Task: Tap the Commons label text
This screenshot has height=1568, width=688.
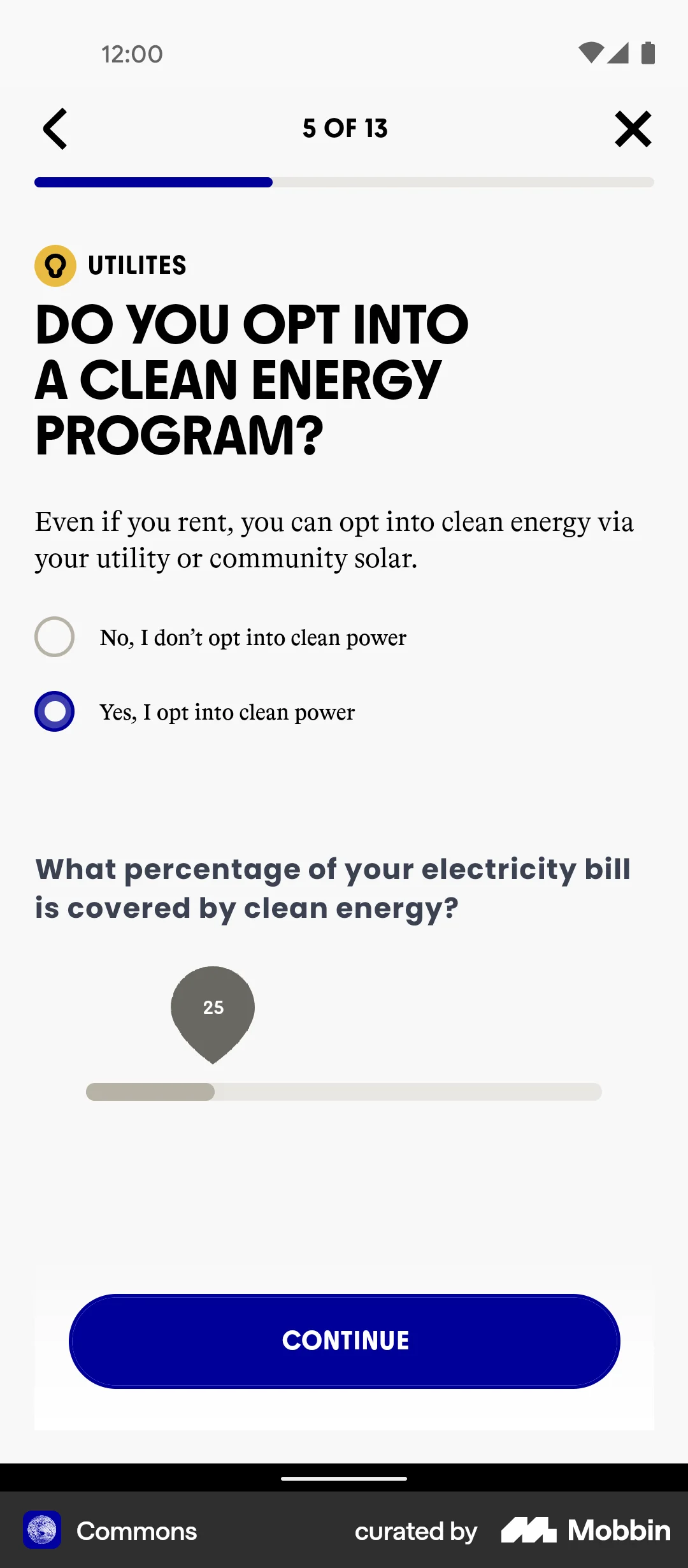Action: point(136,1531)
